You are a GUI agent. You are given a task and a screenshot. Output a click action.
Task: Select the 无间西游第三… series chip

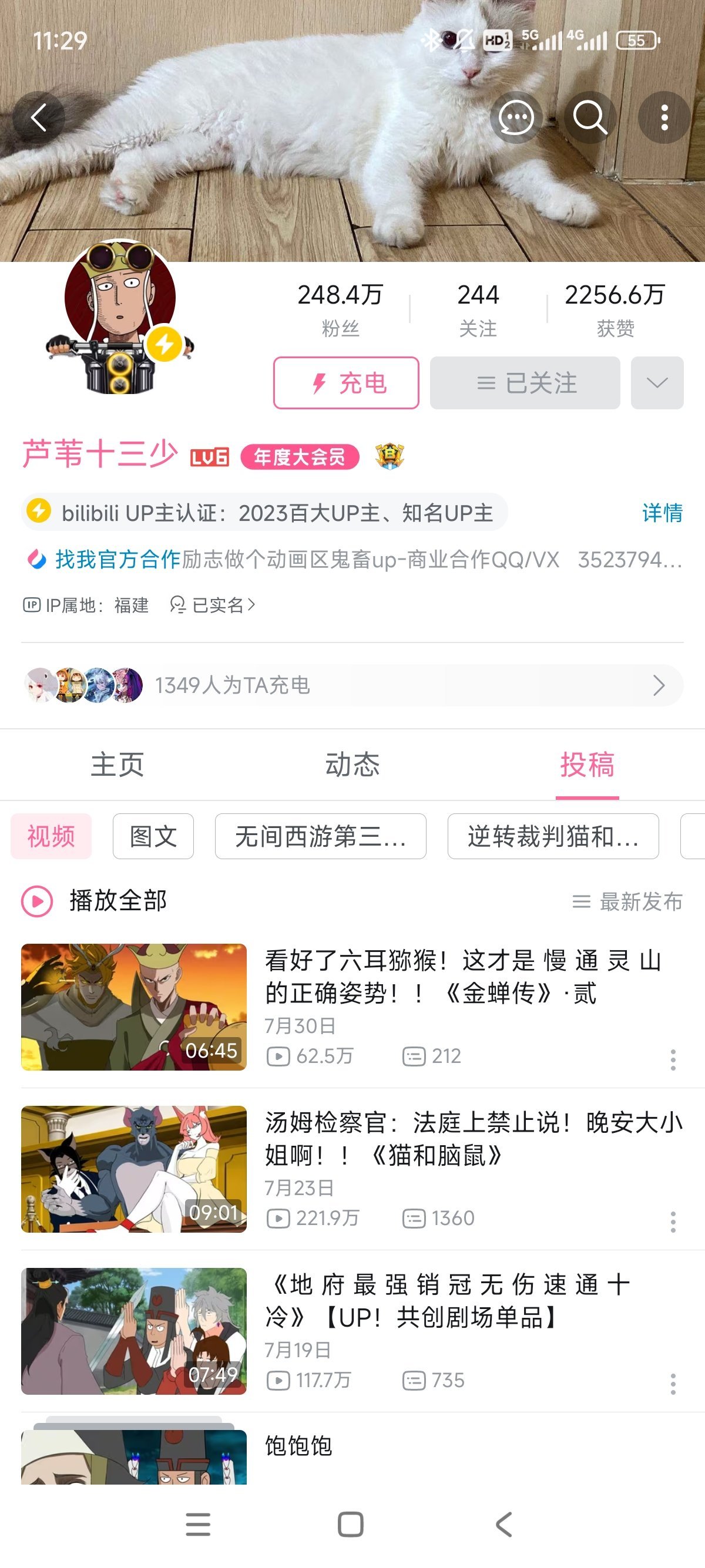pos(320,836)
